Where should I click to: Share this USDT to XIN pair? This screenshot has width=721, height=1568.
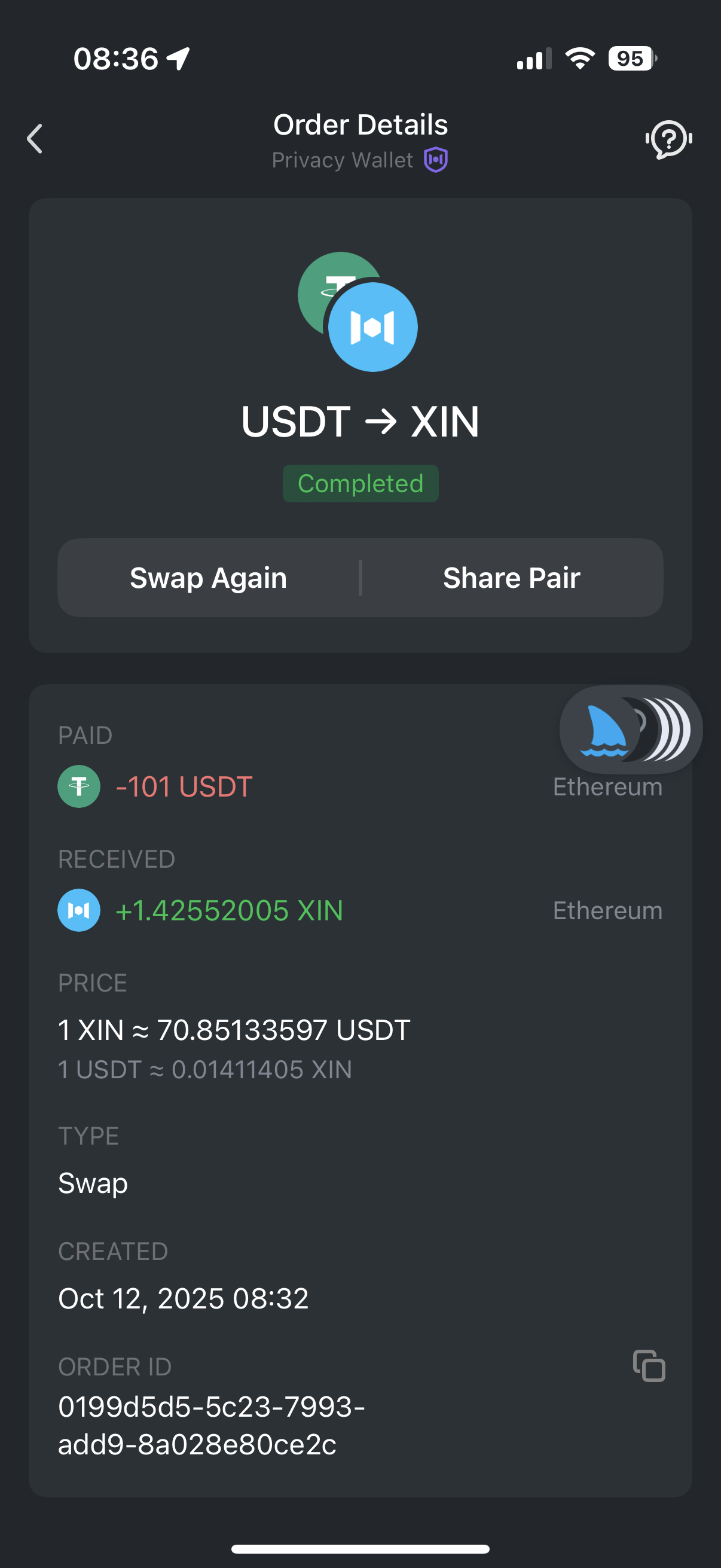[x=511, y=578]
